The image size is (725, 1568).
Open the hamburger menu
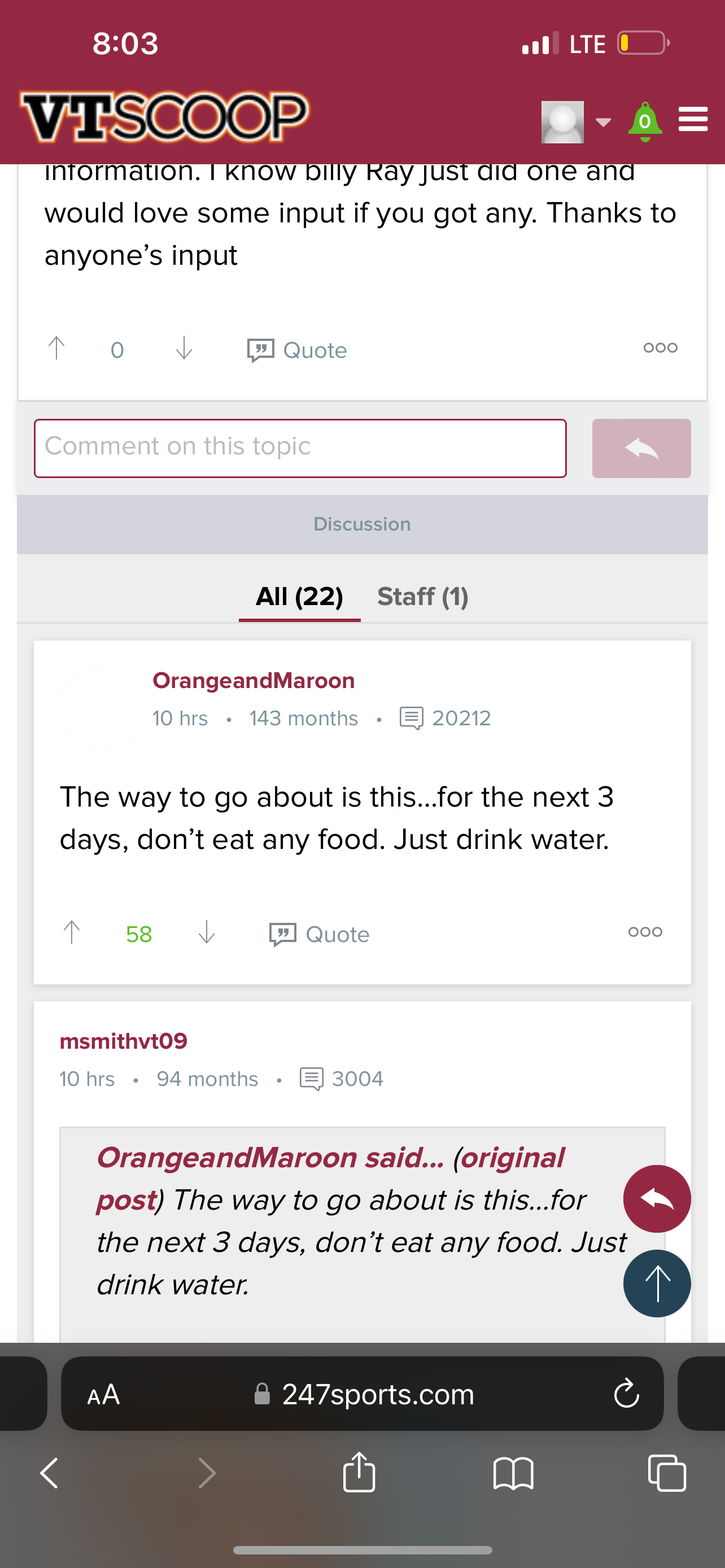tap(693, 119)
